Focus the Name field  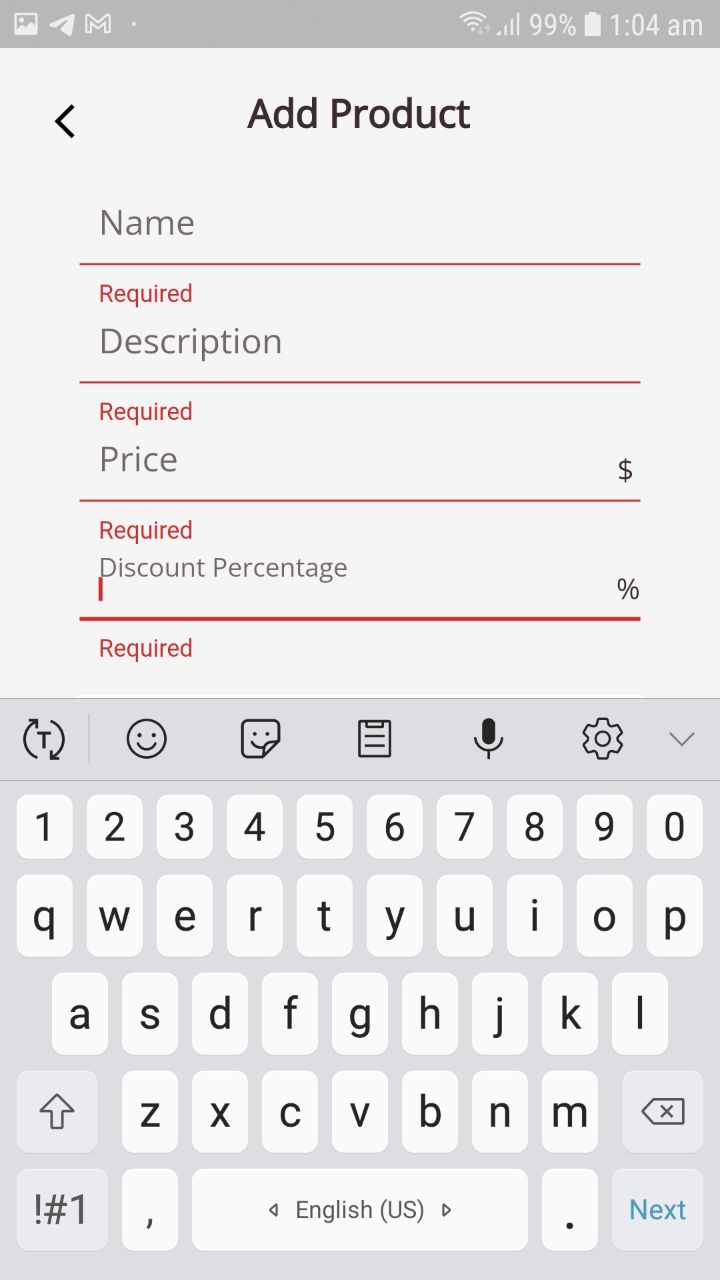pyautogui.click(x=360, y=224)
